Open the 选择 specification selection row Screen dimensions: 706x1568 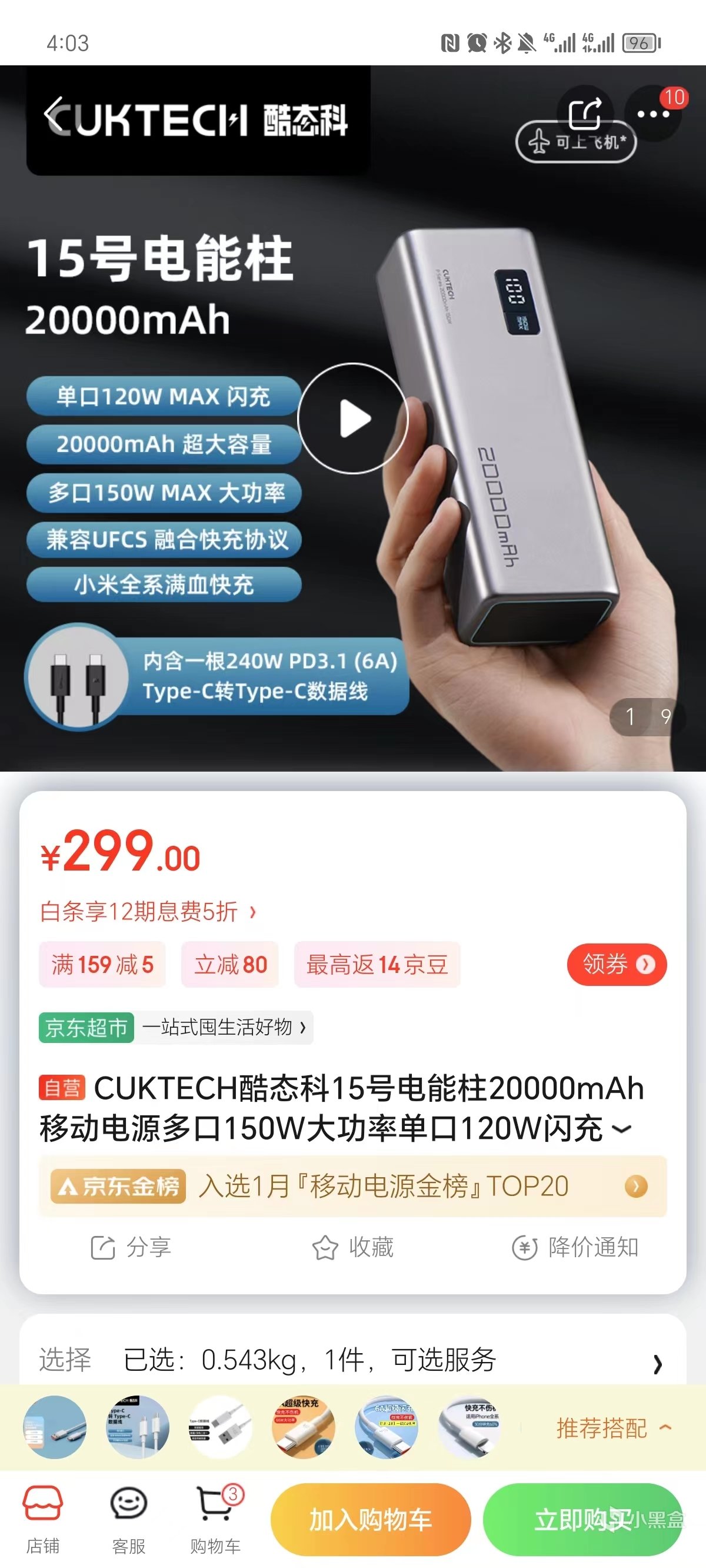coord(352,1360)
